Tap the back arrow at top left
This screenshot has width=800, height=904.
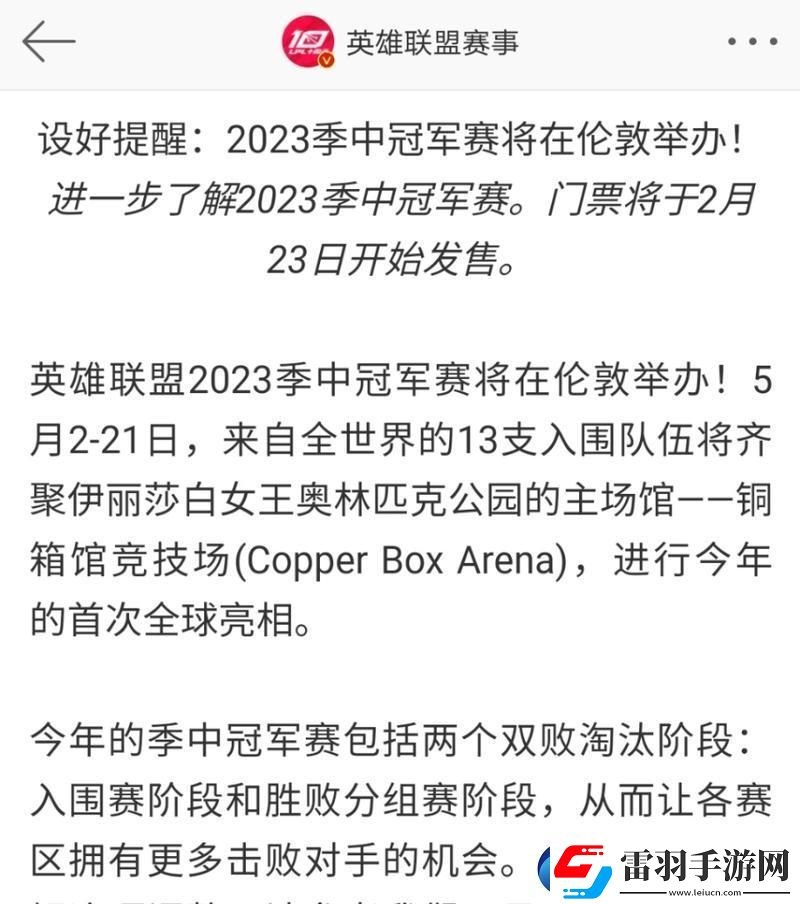[x=52, y=42]
